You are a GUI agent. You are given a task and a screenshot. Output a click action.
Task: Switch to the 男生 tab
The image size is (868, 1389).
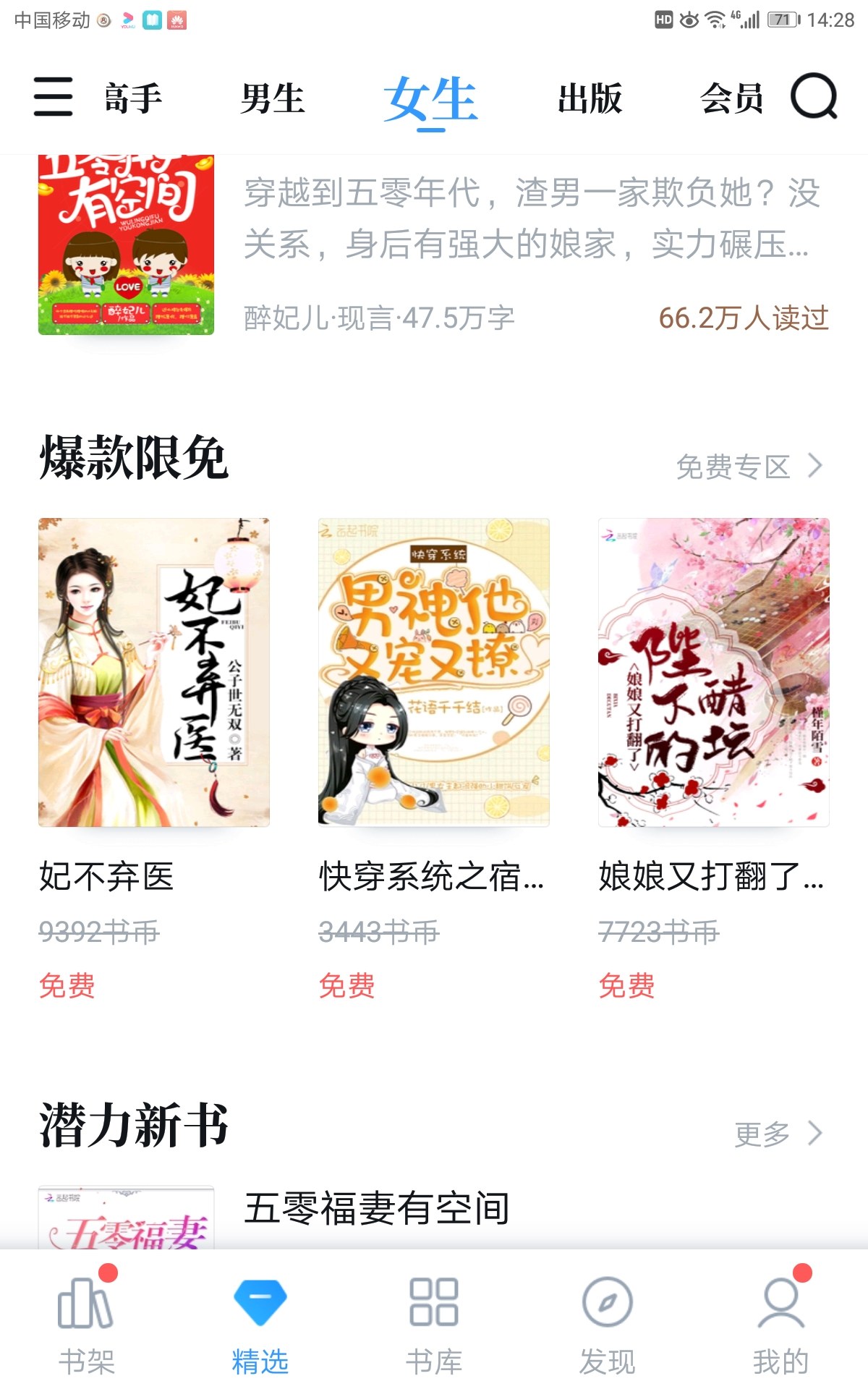point(272,98)
